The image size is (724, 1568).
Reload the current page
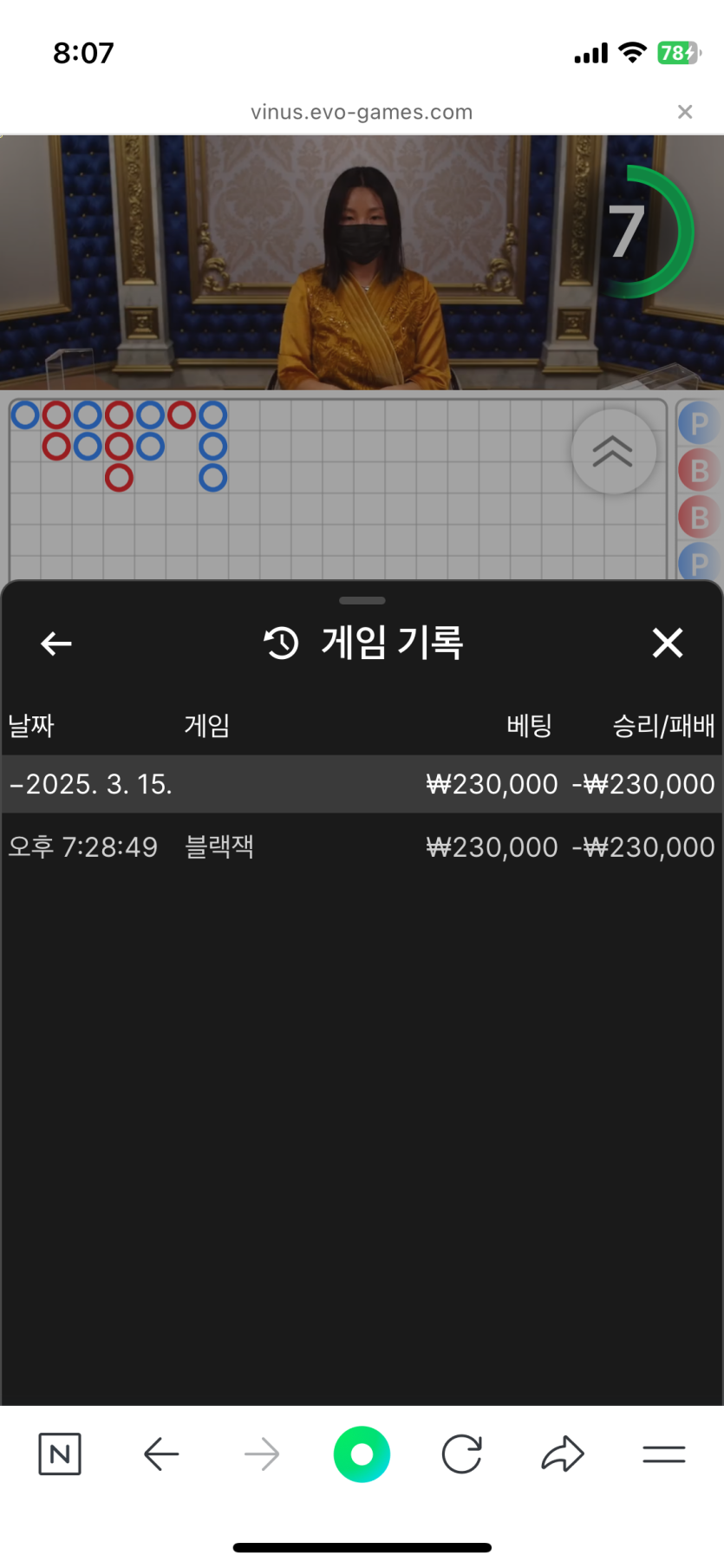[x=461, y=1454]
